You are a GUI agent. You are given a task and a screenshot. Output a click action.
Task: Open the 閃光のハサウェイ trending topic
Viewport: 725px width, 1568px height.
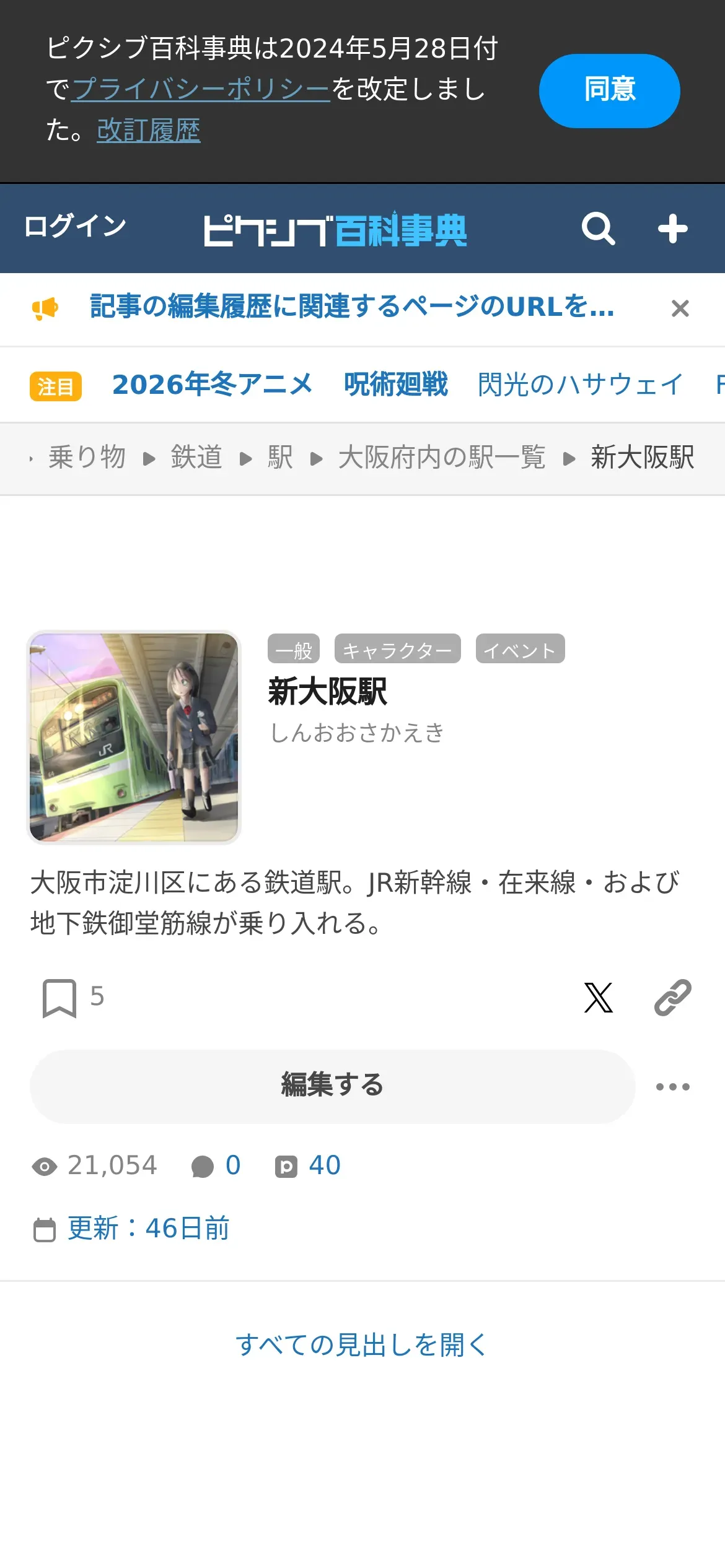580,385
